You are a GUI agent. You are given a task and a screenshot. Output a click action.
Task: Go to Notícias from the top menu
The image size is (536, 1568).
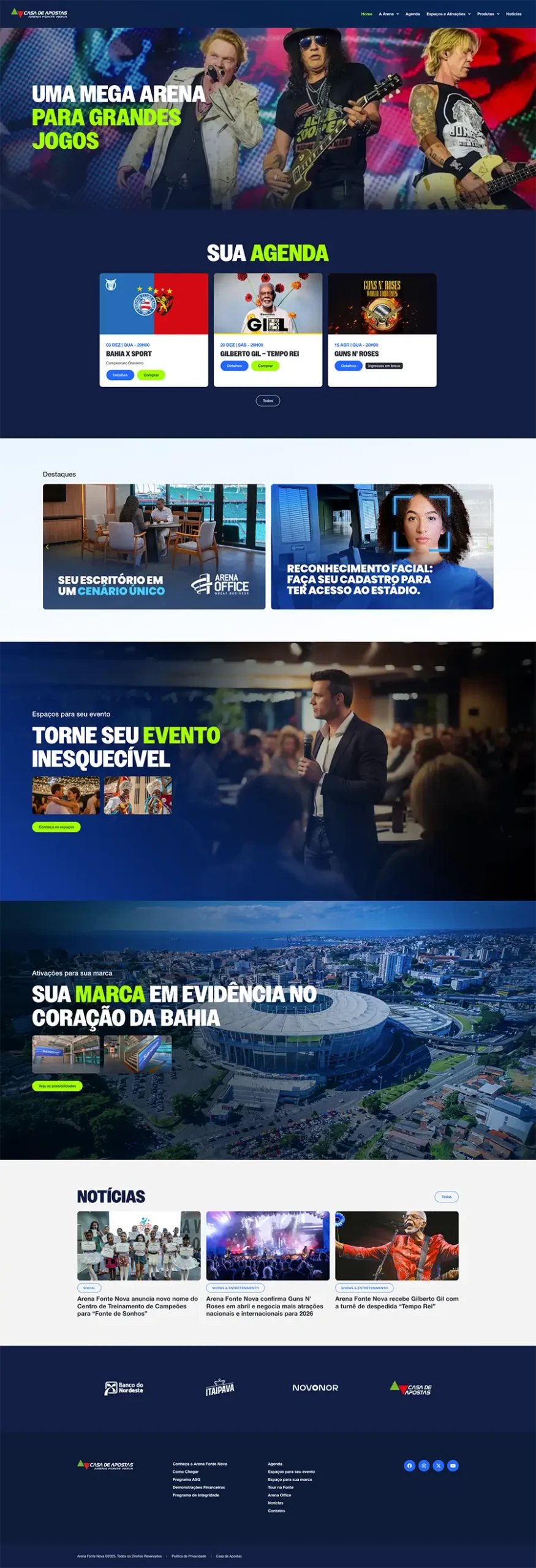click(513, 13)
